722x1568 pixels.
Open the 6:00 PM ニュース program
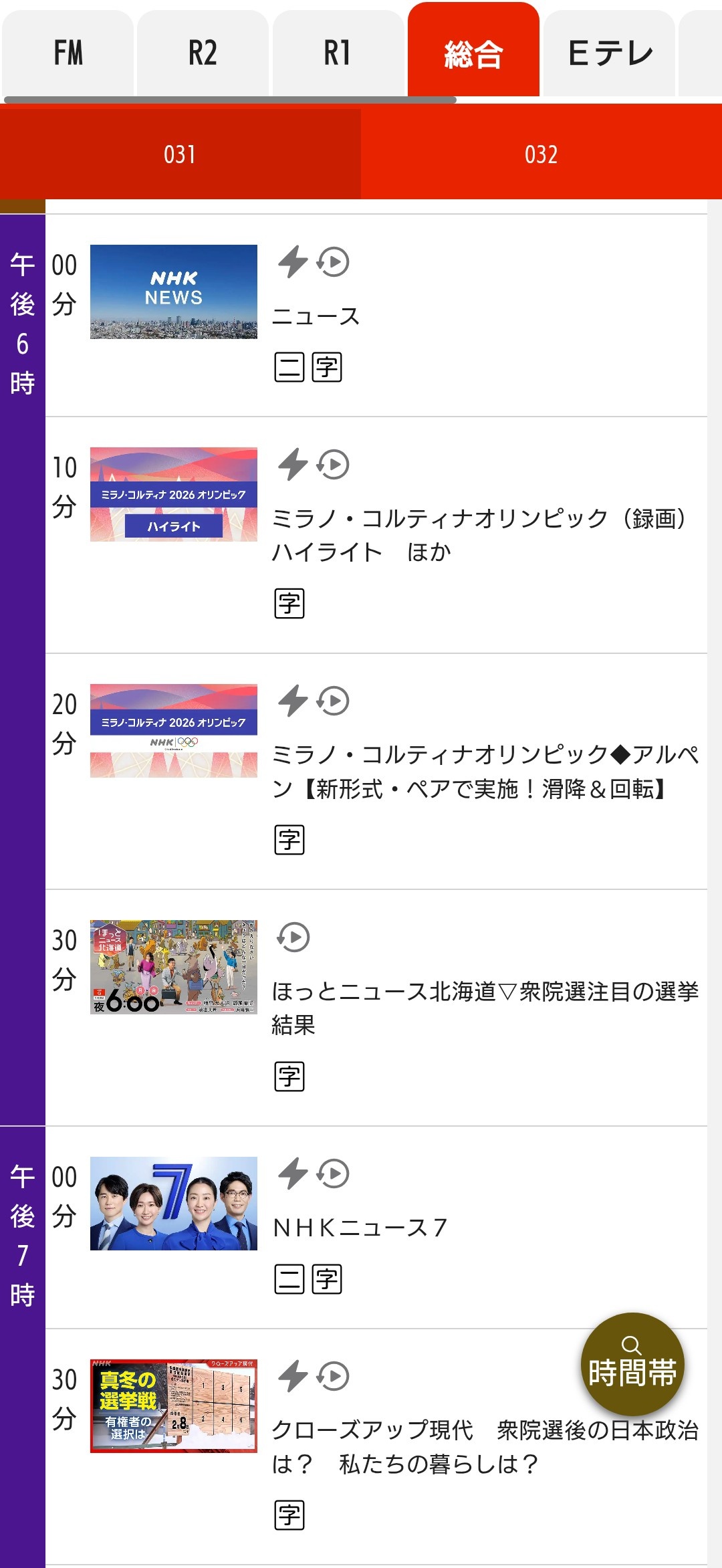[x=316, y=316]
